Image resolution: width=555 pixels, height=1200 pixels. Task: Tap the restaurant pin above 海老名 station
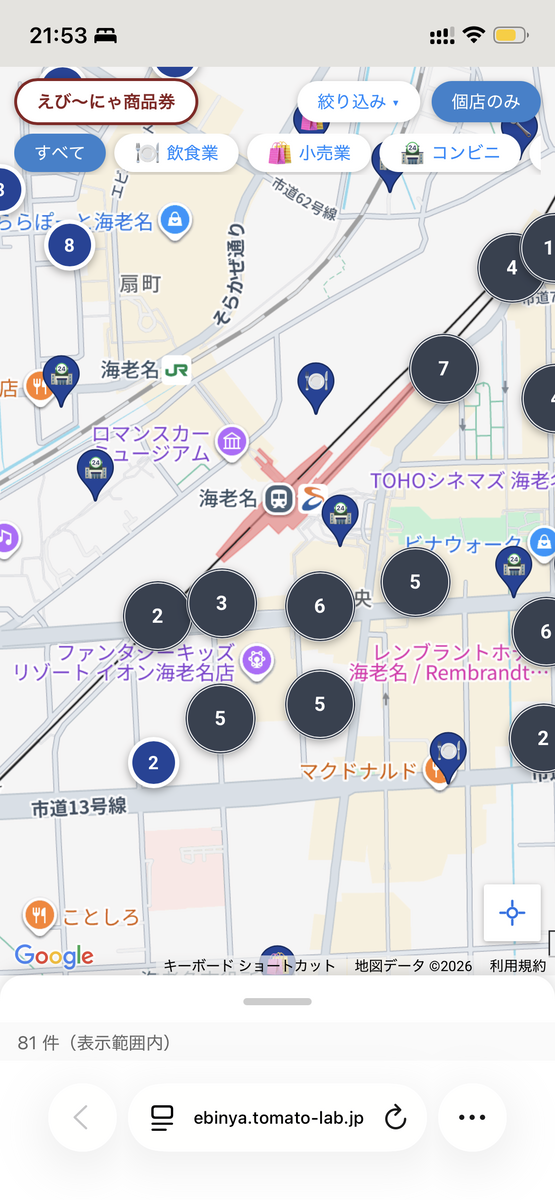(x=316, y=386)
